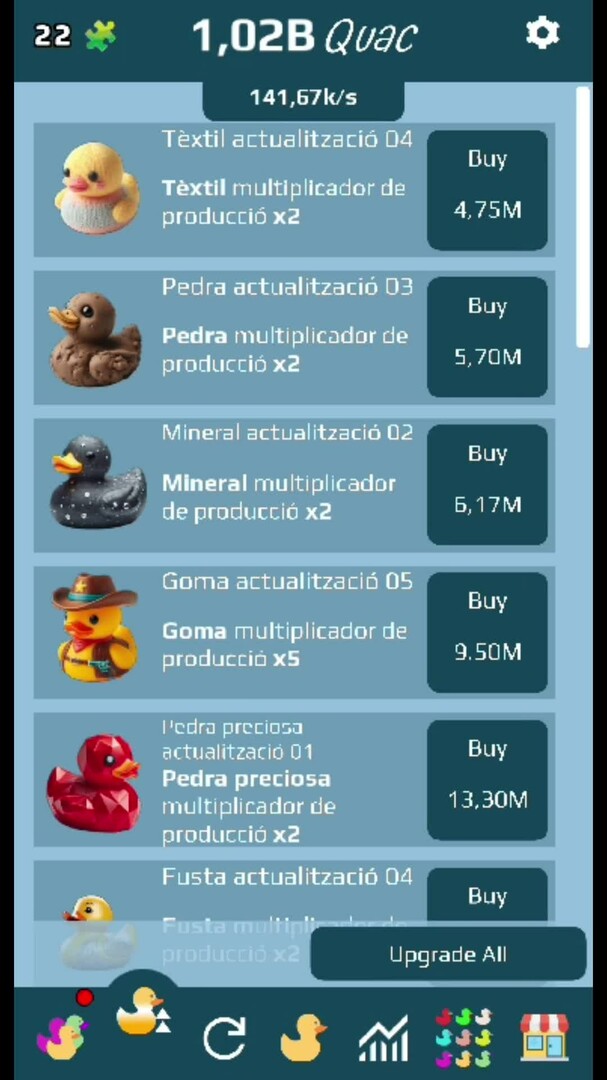The image size is (607, 1080).
Task: Select the duck upgrades tab
Action: coord(141,1013)
